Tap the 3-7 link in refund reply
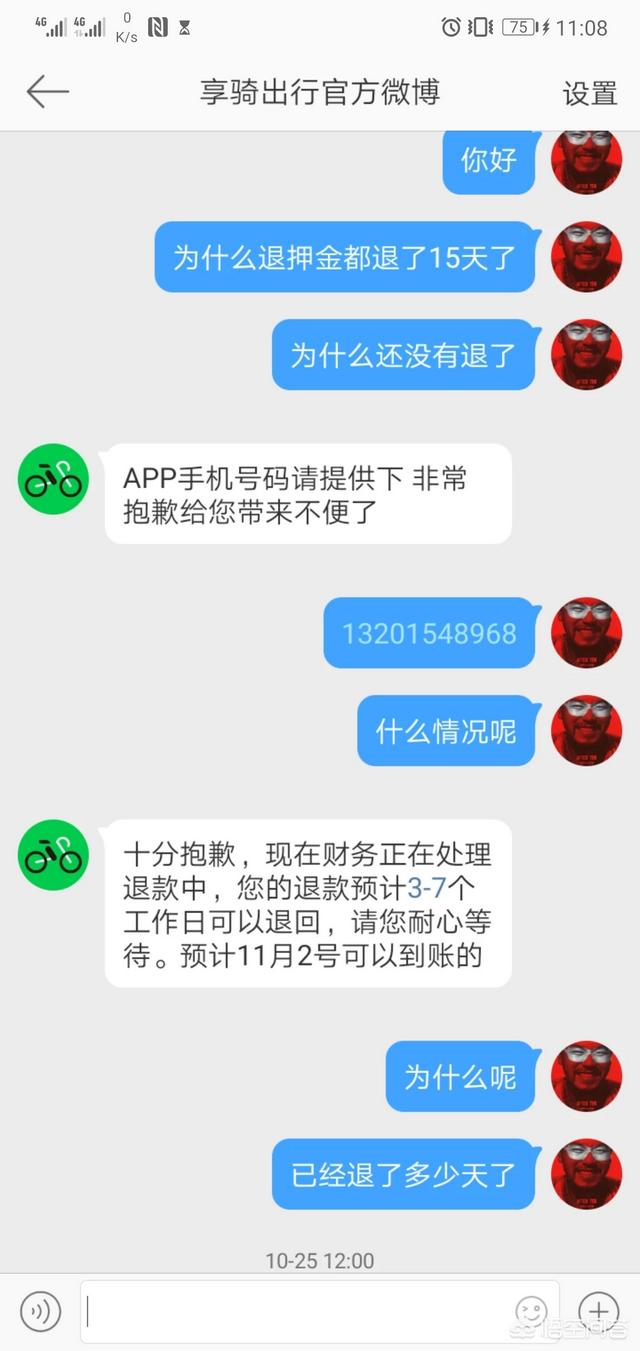640x1351 pixels. point(426,886)
